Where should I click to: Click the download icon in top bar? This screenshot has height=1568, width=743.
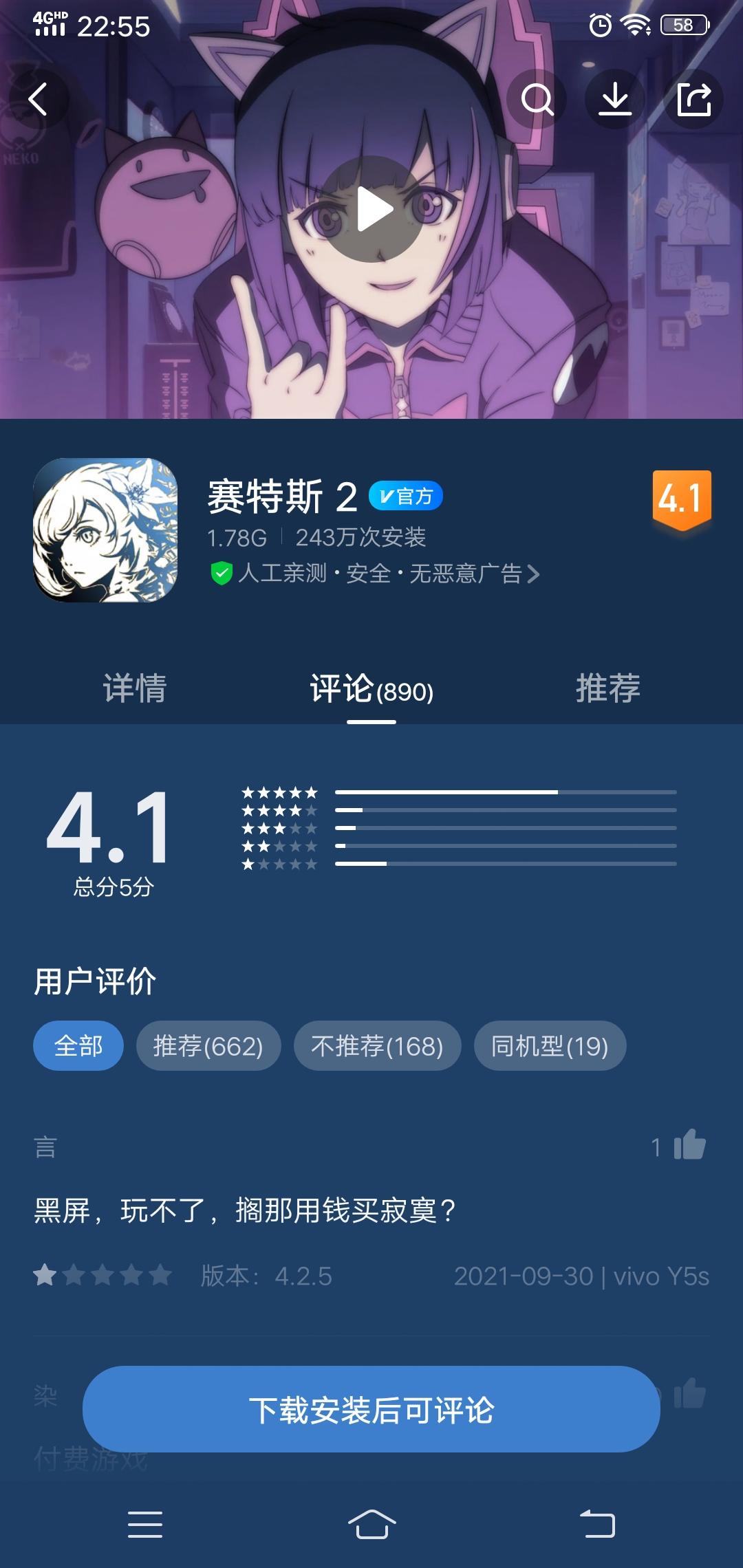pyautogui.click(x=617, y=100)
